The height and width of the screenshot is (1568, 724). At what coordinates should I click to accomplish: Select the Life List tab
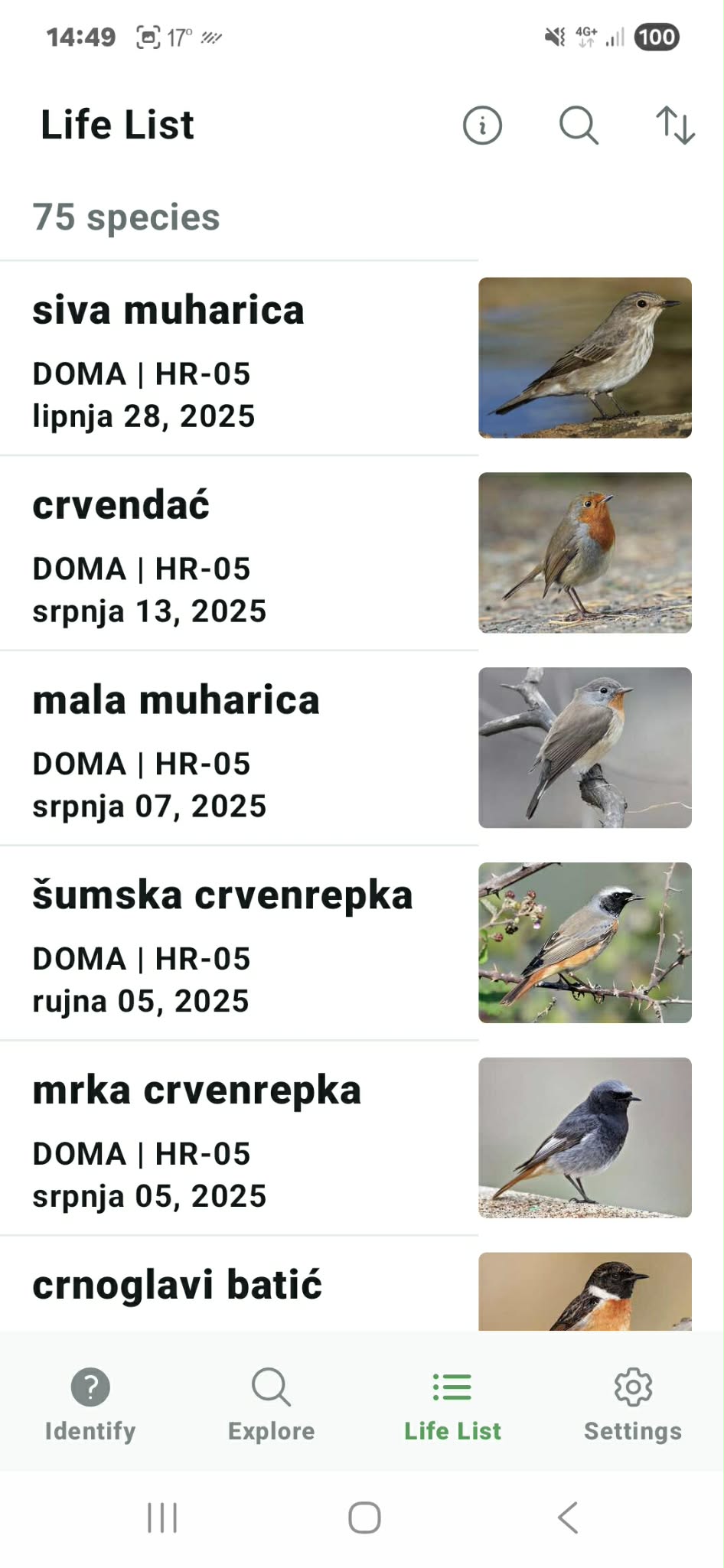click(452, 1403)
